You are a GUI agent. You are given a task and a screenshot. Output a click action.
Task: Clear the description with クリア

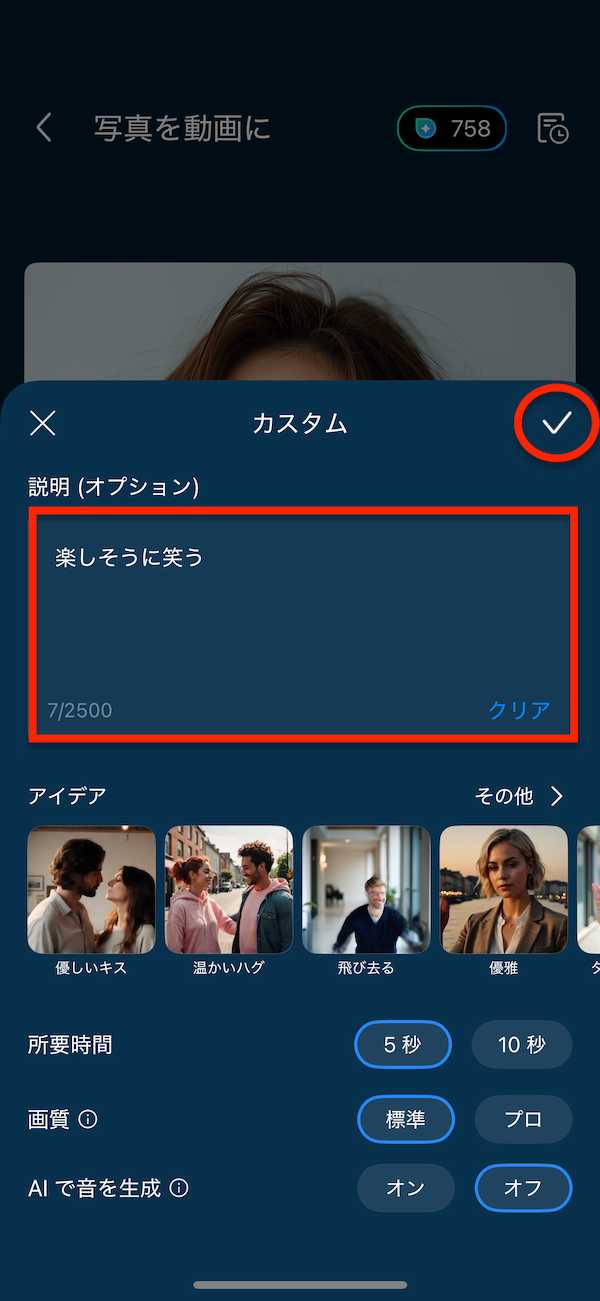519,710
